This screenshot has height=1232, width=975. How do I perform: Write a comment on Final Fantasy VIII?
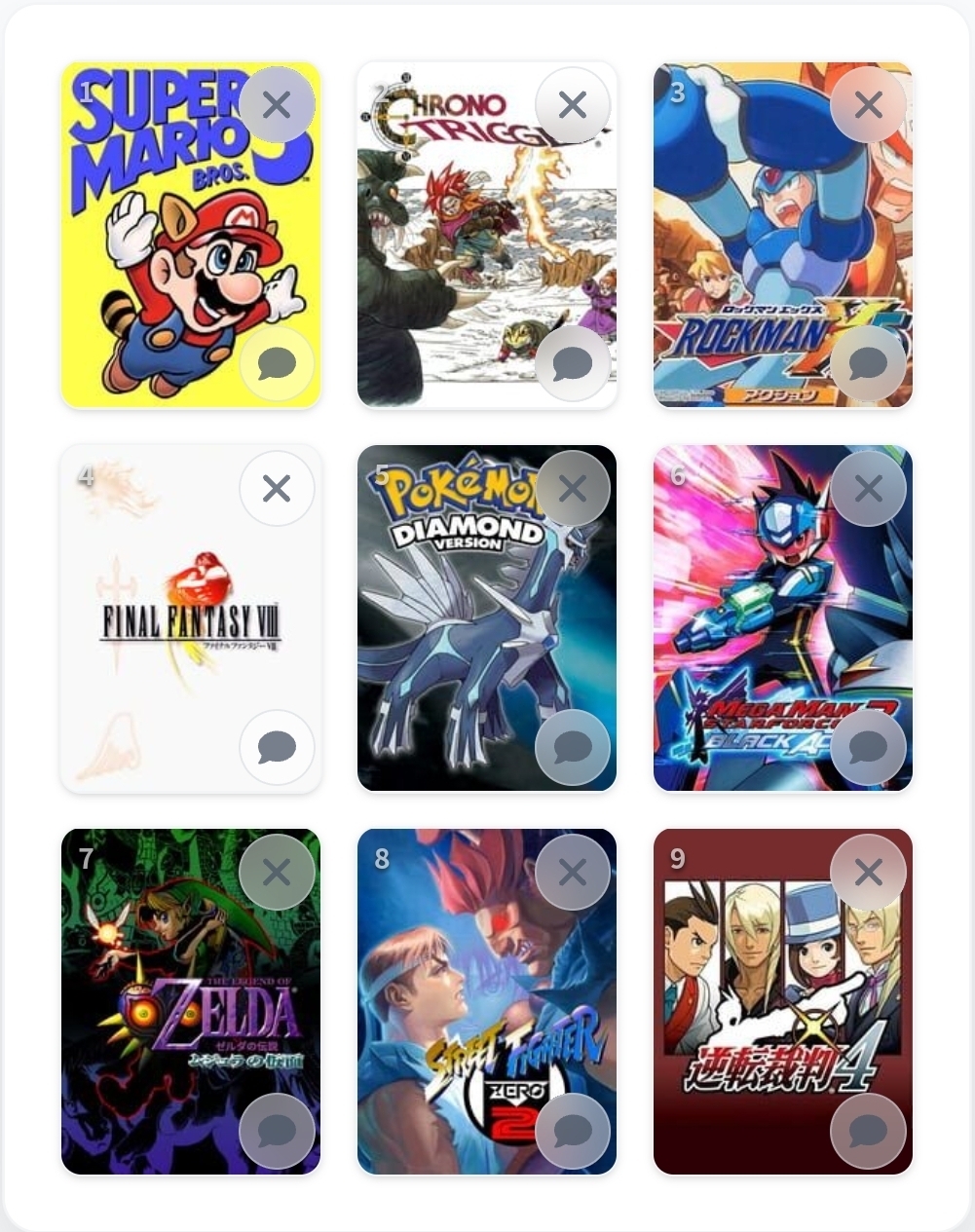click(277, 748)
